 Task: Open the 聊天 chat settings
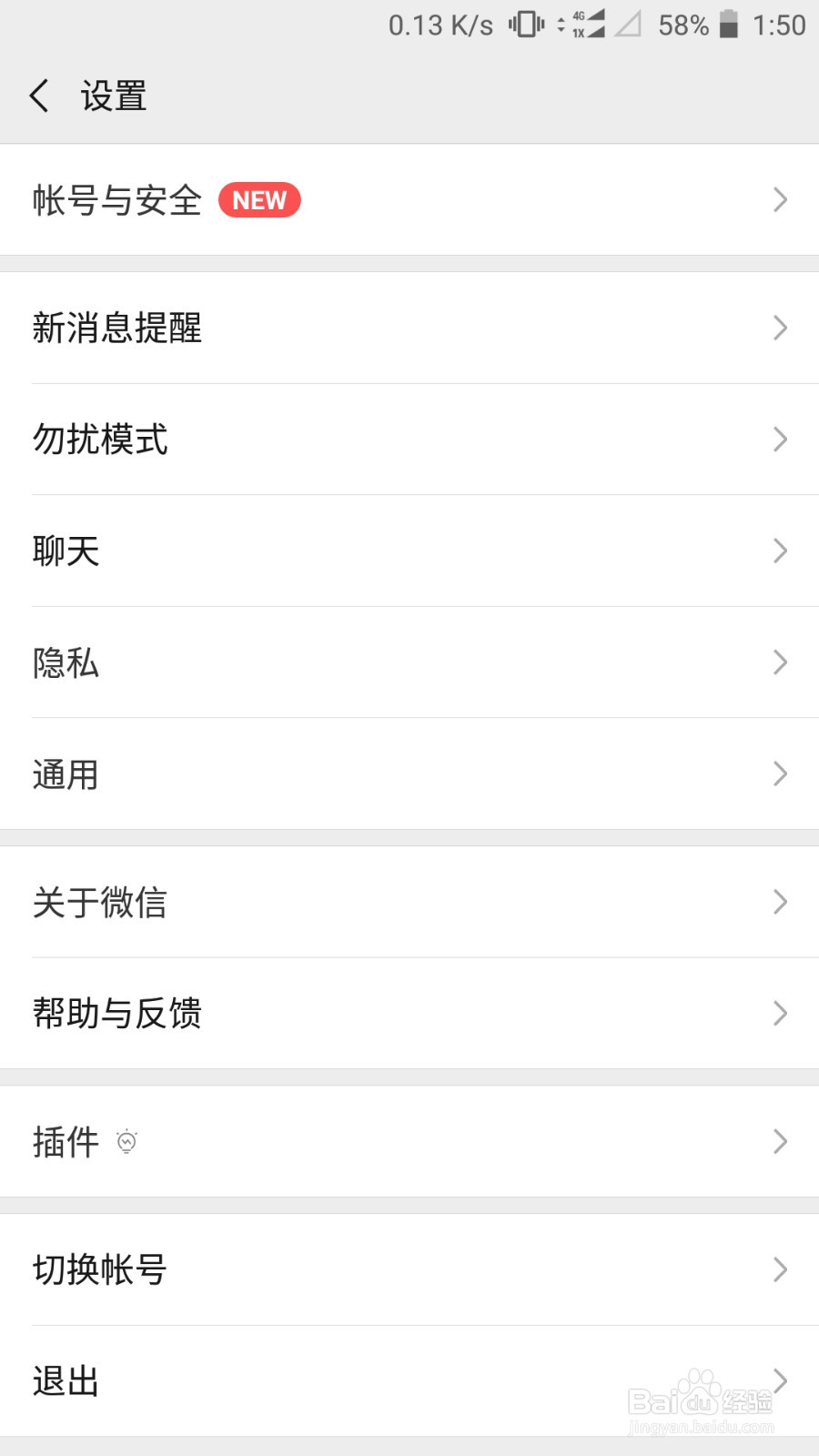coord(409,551)
